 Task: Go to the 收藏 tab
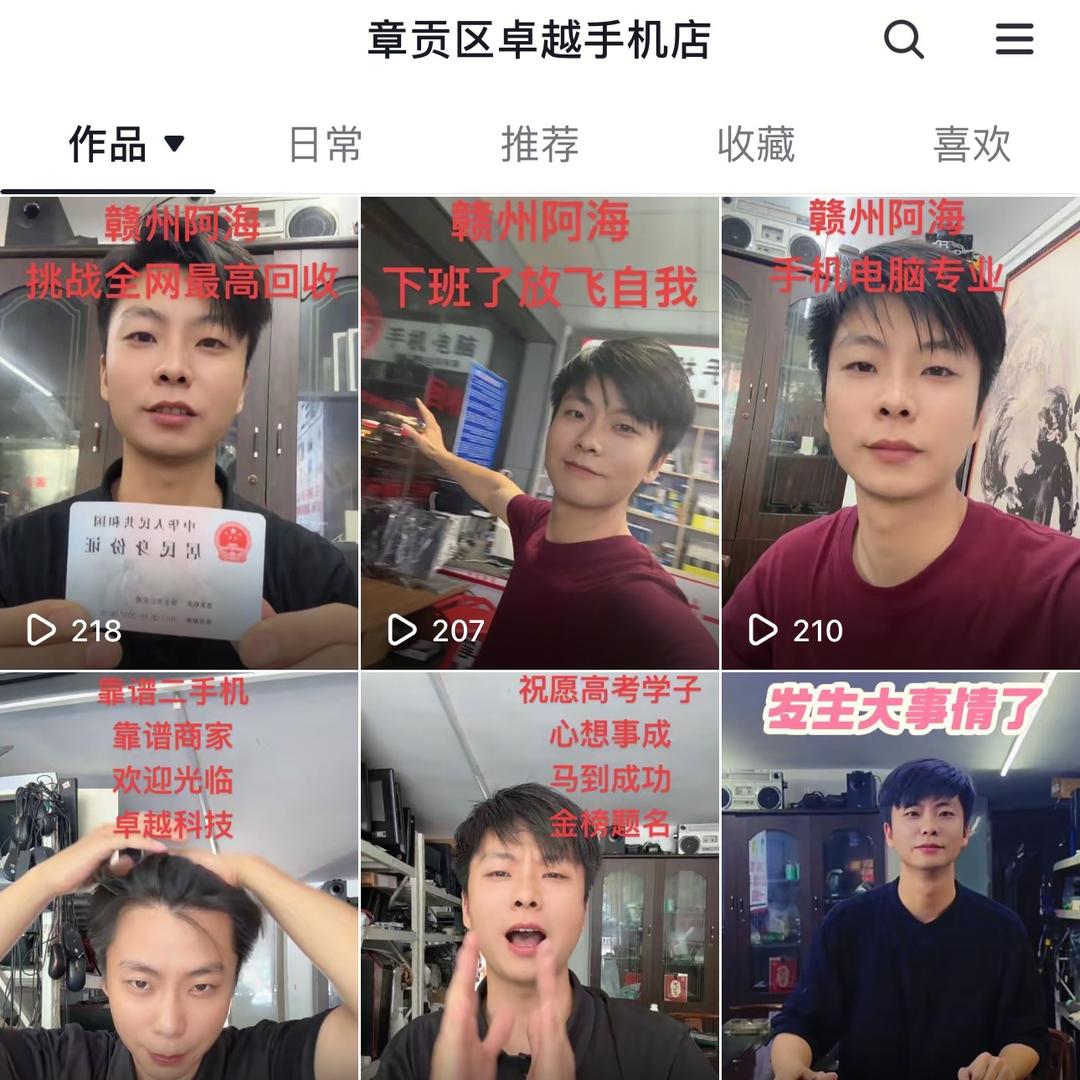[755, 145]
